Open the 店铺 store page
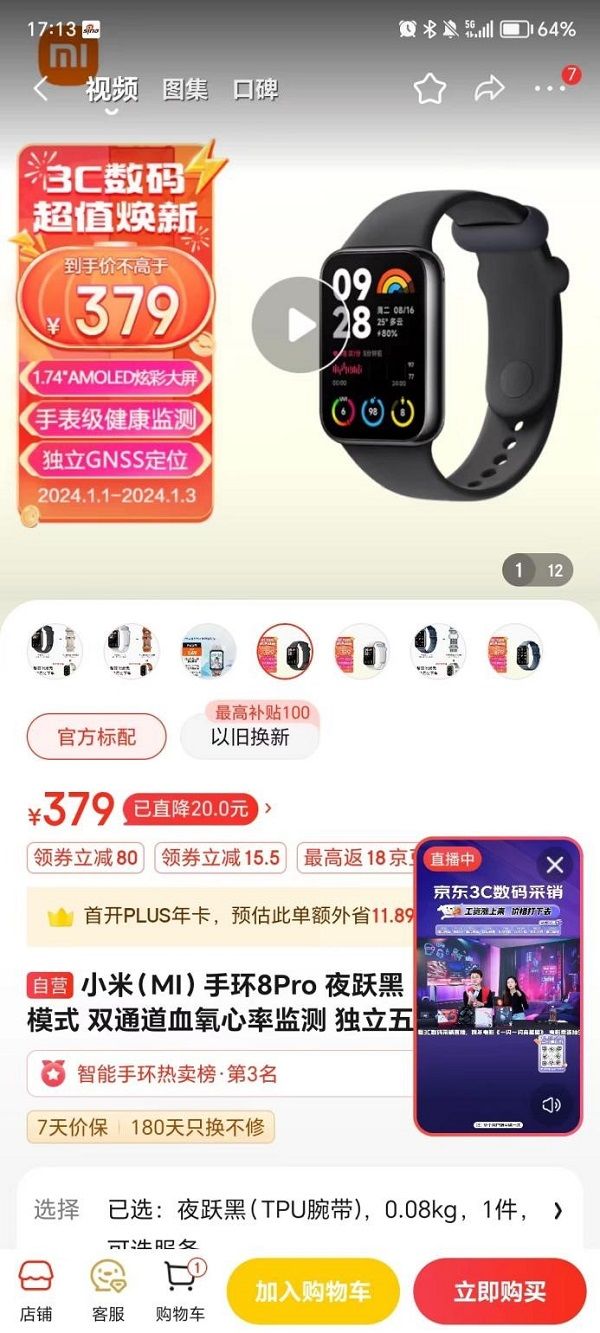The width and height of the screenshot is (600, 1333). 36,1291
